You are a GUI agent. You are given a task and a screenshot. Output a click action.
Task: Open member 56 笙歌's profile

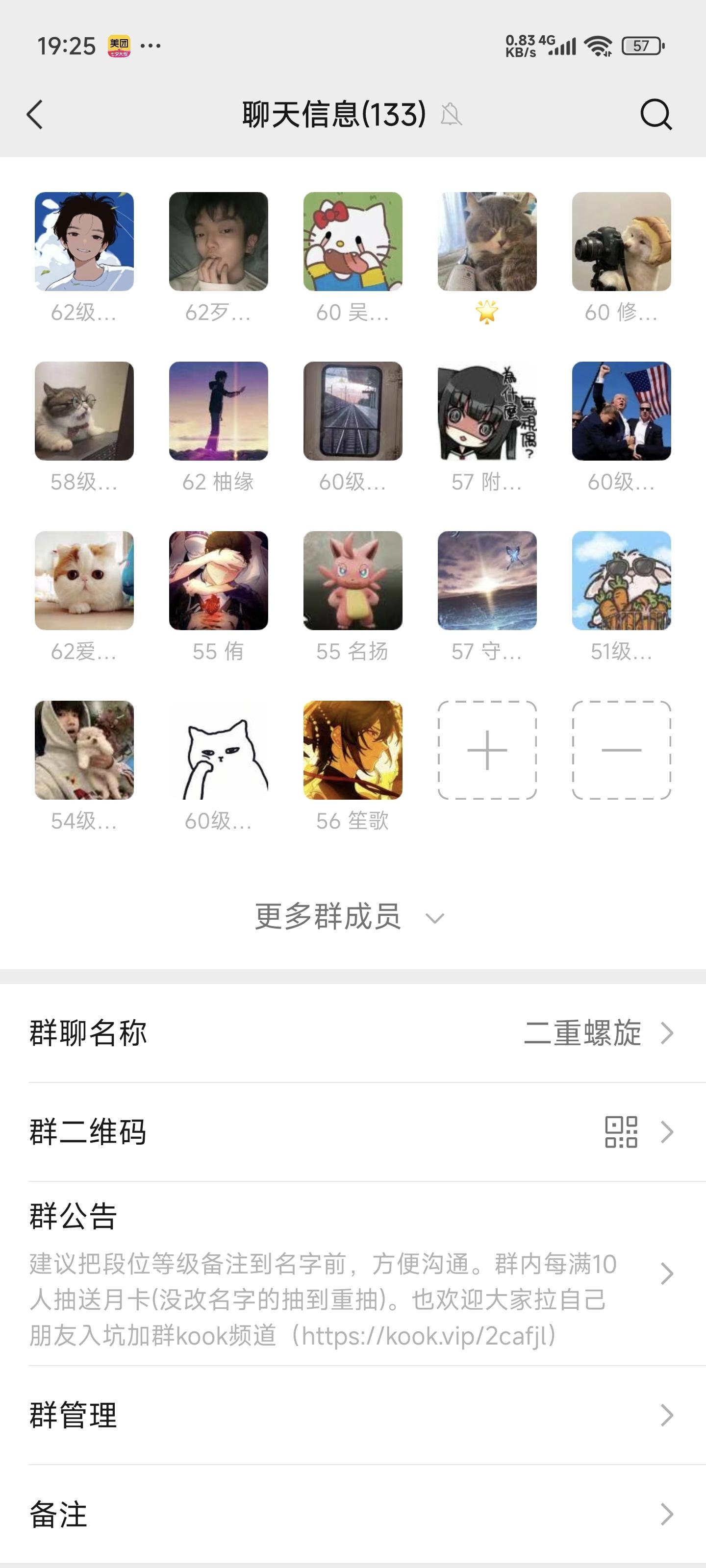353,750
